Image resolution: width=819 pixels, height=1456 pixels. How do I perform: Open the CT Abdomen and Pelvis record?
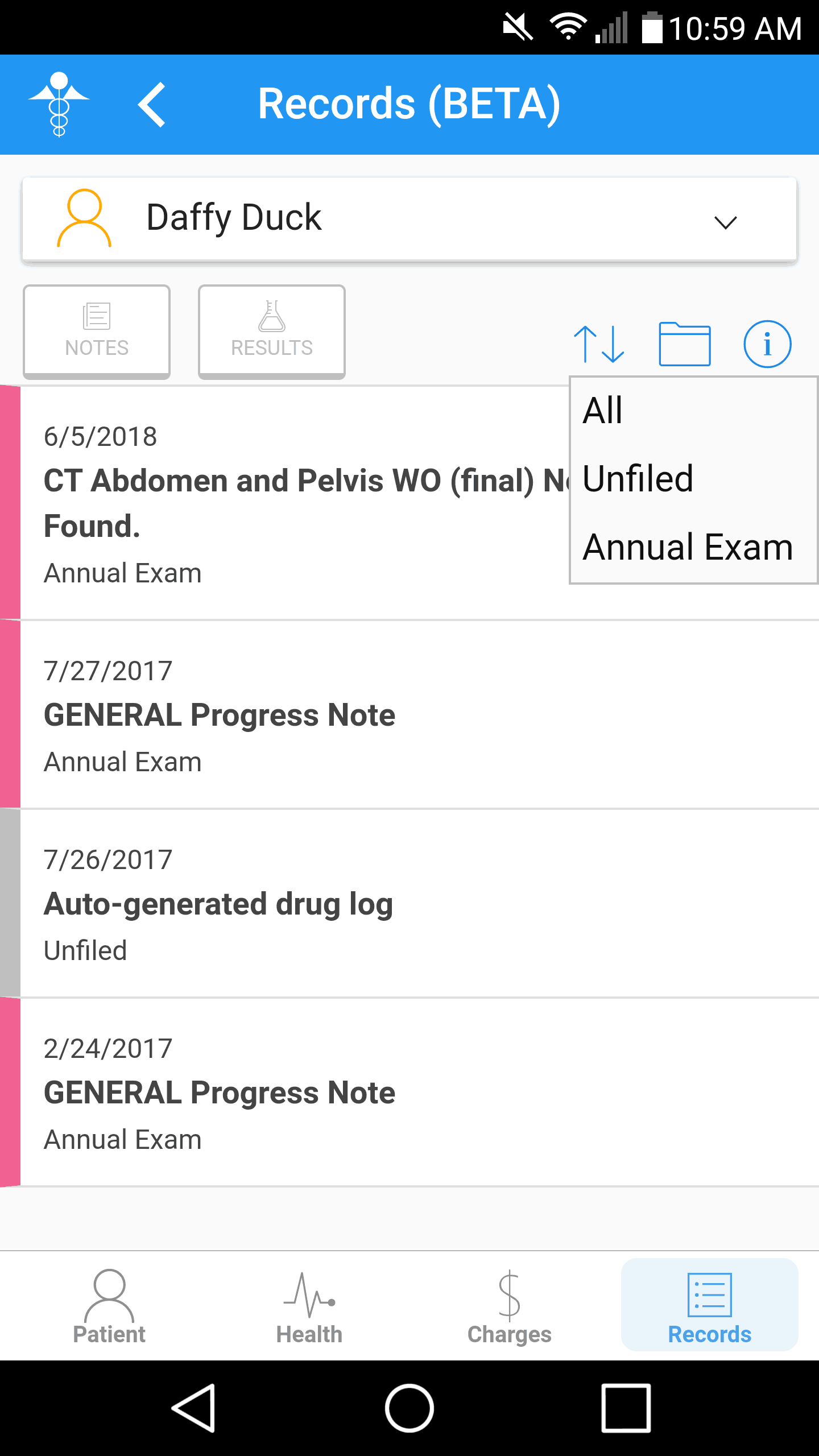tap(284, 503)
